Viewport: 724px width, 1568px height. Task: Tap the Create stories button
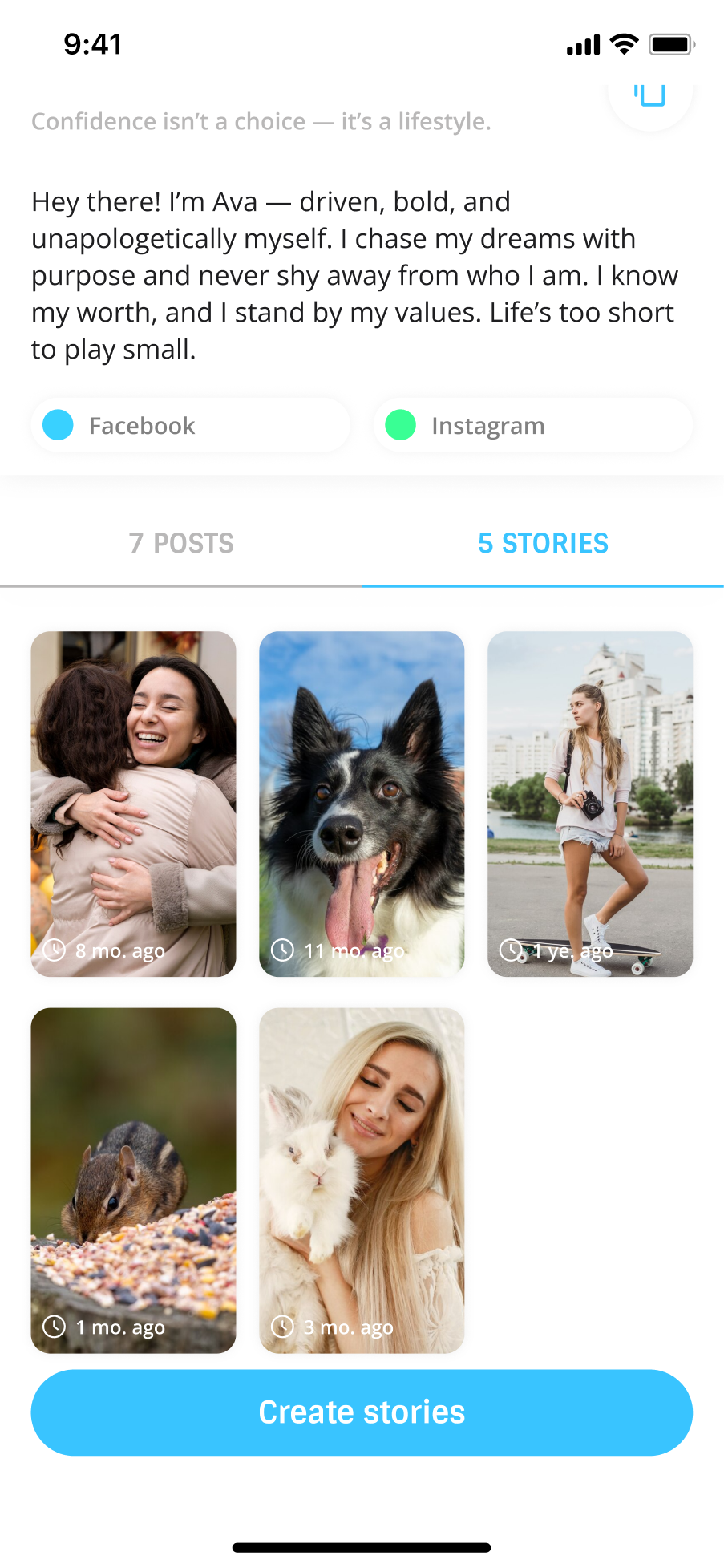[x=362, y=1412]
